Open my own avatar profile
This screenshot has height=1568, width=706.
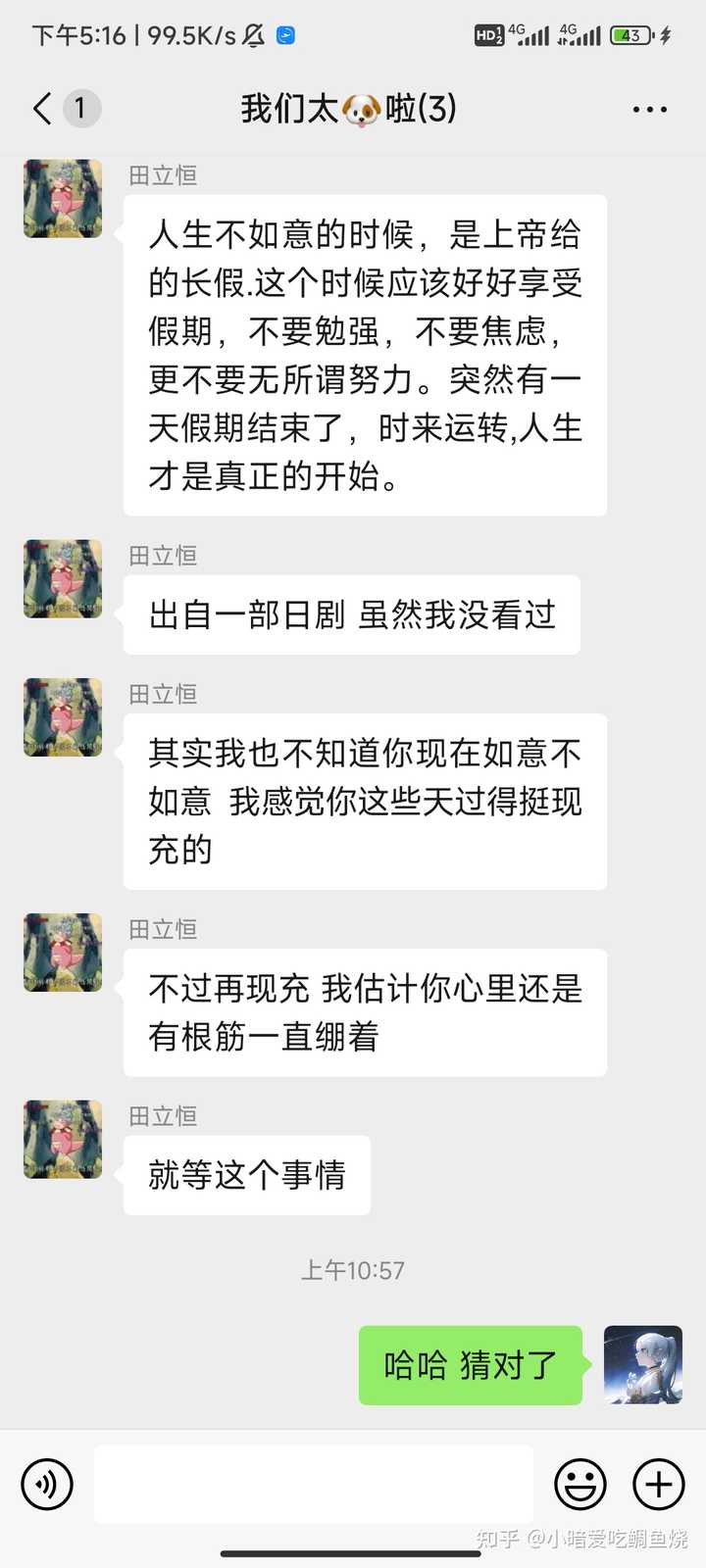click(x=643, y=1365)
